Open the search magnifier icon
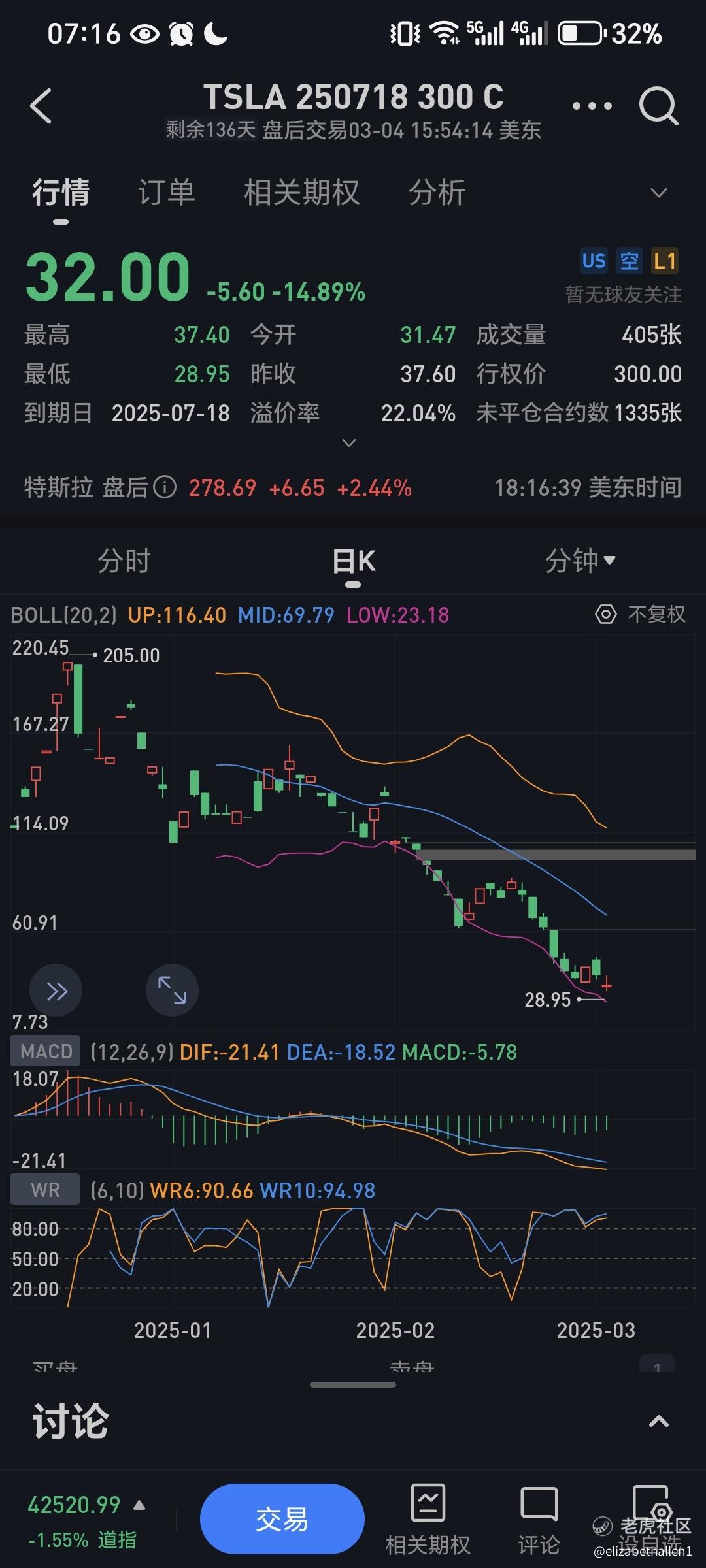This screenshot has width=706, height=1568. coord(658,106)
